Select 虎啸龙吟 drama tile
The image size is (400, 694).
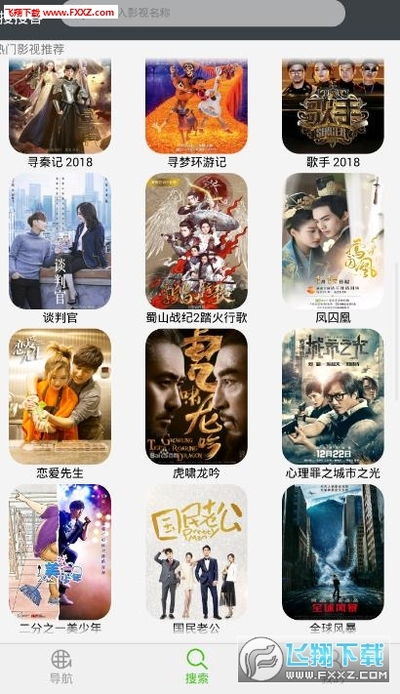click(196, 397)
